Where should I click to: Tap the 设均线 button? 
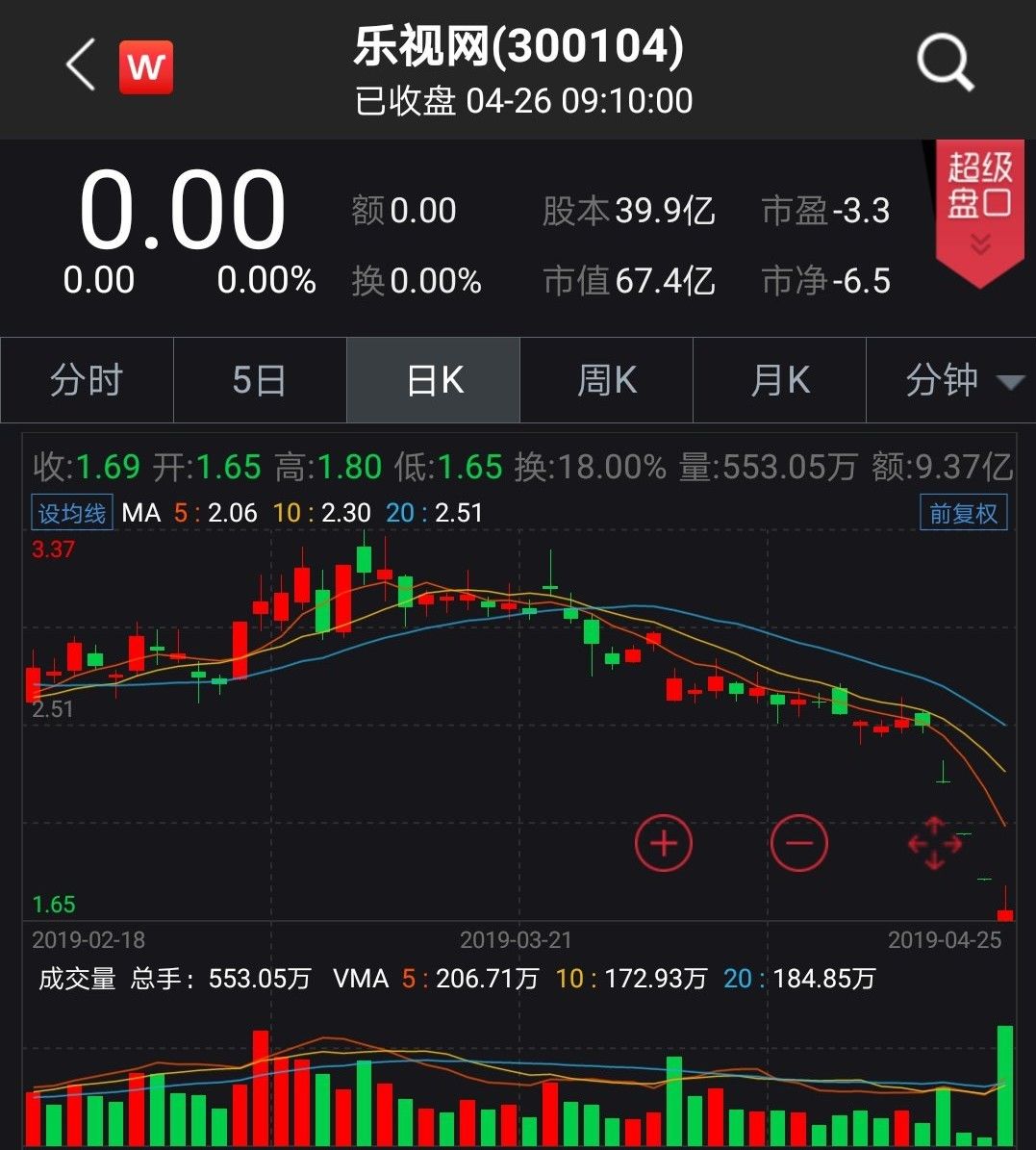(72, 513)
